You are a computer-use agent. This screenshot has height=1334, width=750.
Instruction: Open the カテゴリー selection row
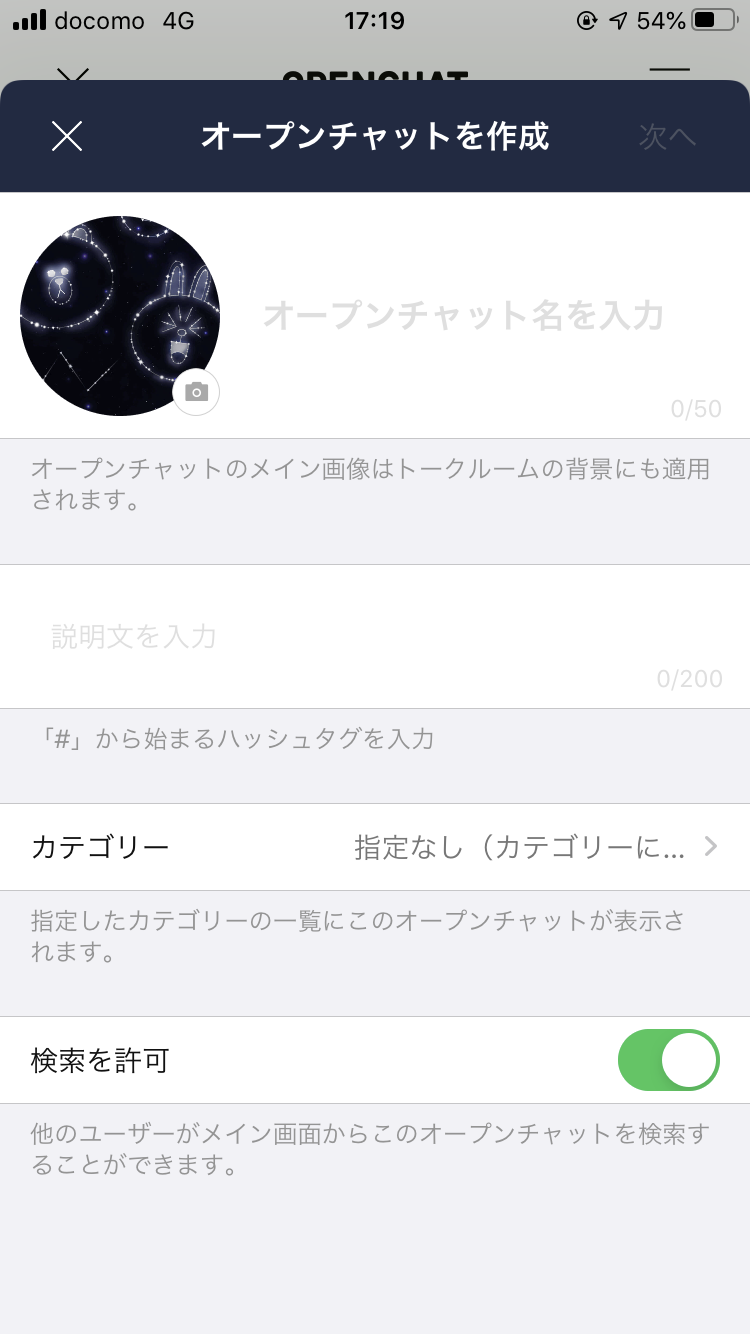pos(375,847)
